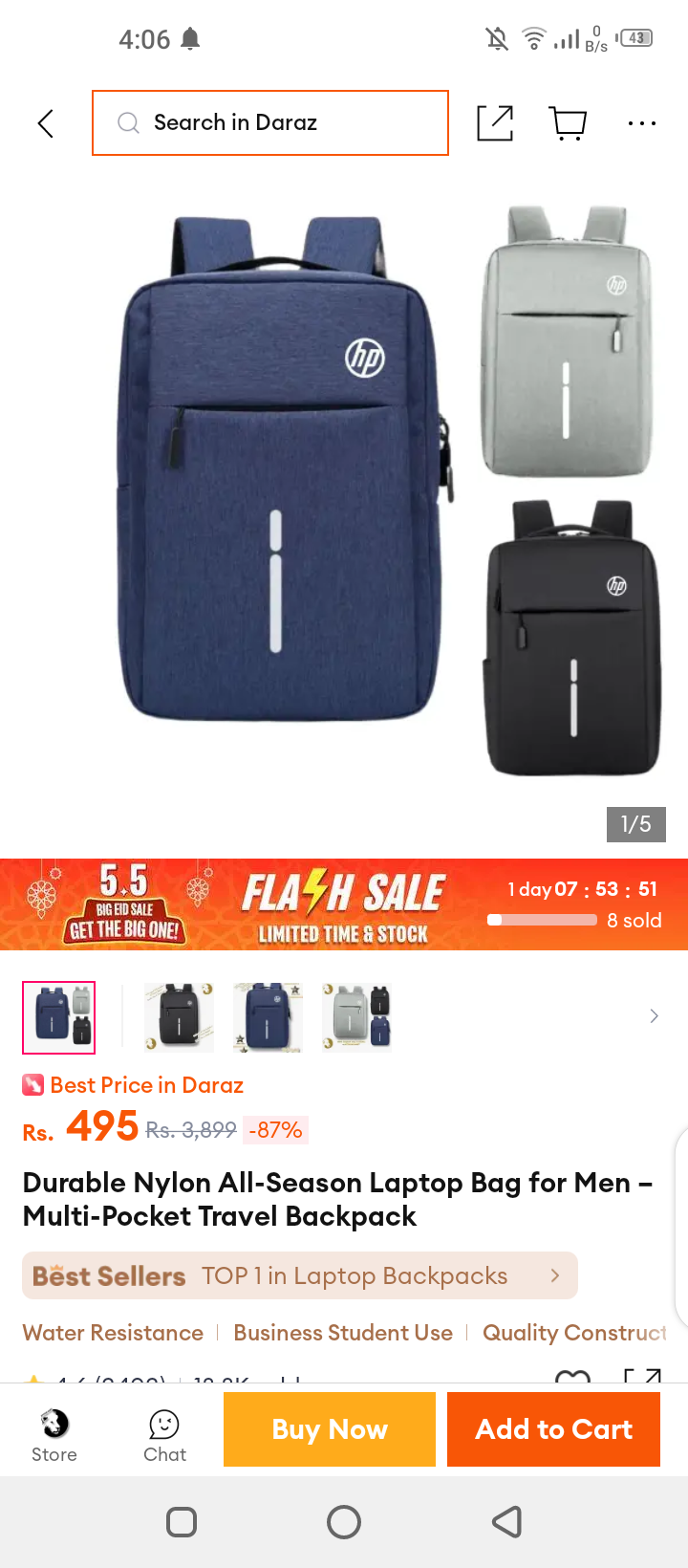Image resolution: width=688 pixels, height=1568 pixels.
Task: Select the black backpack thumbnail
Action: click(x=179, y=1016)
